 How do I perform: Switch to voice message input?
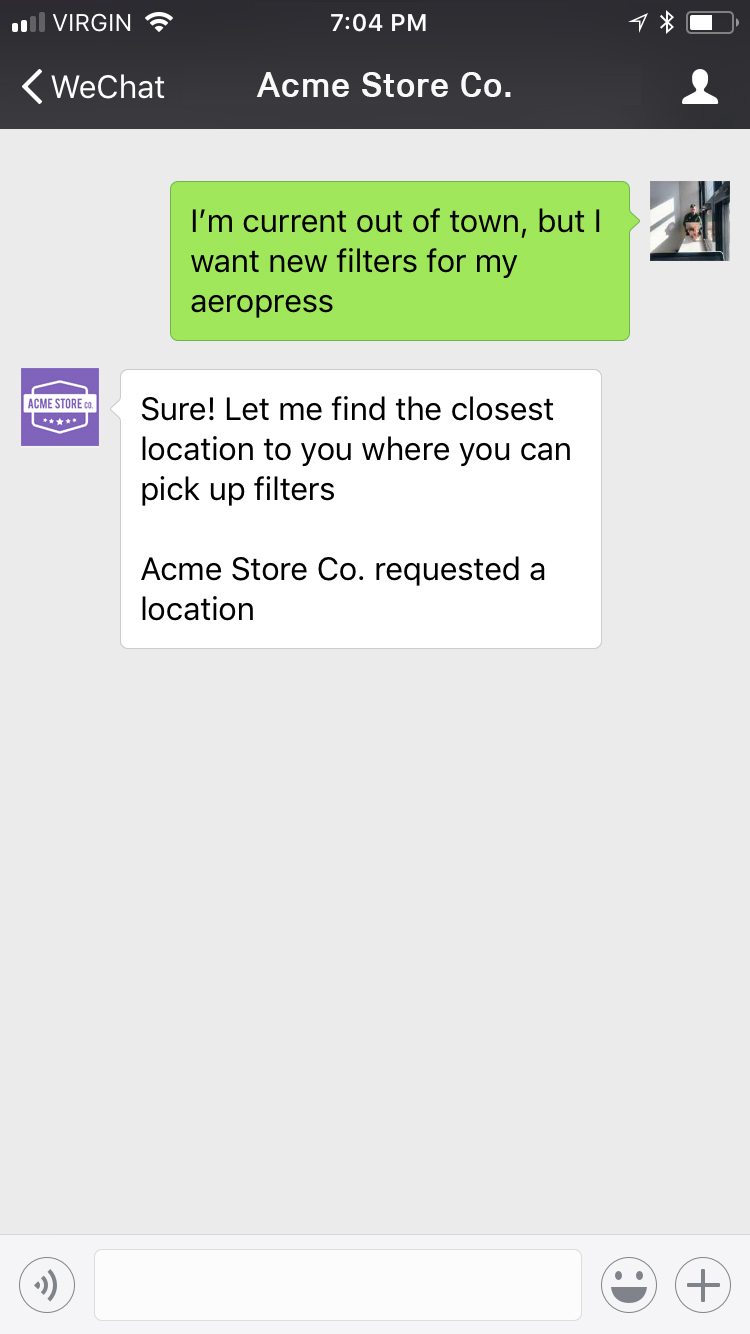pos(47,1284)
